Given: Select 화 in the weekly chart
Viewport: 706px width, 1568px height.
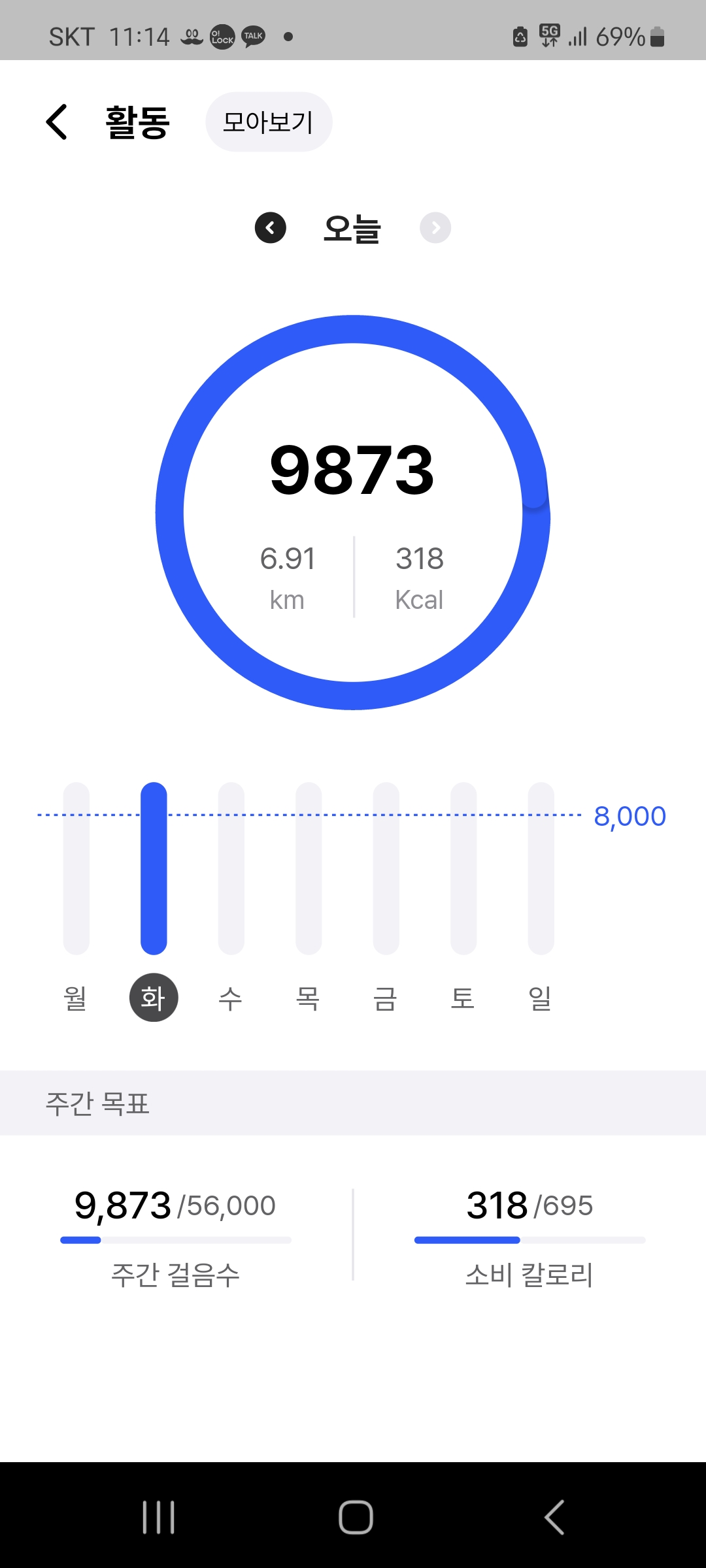Looking at the screenshot, I should tap(154, 998).
